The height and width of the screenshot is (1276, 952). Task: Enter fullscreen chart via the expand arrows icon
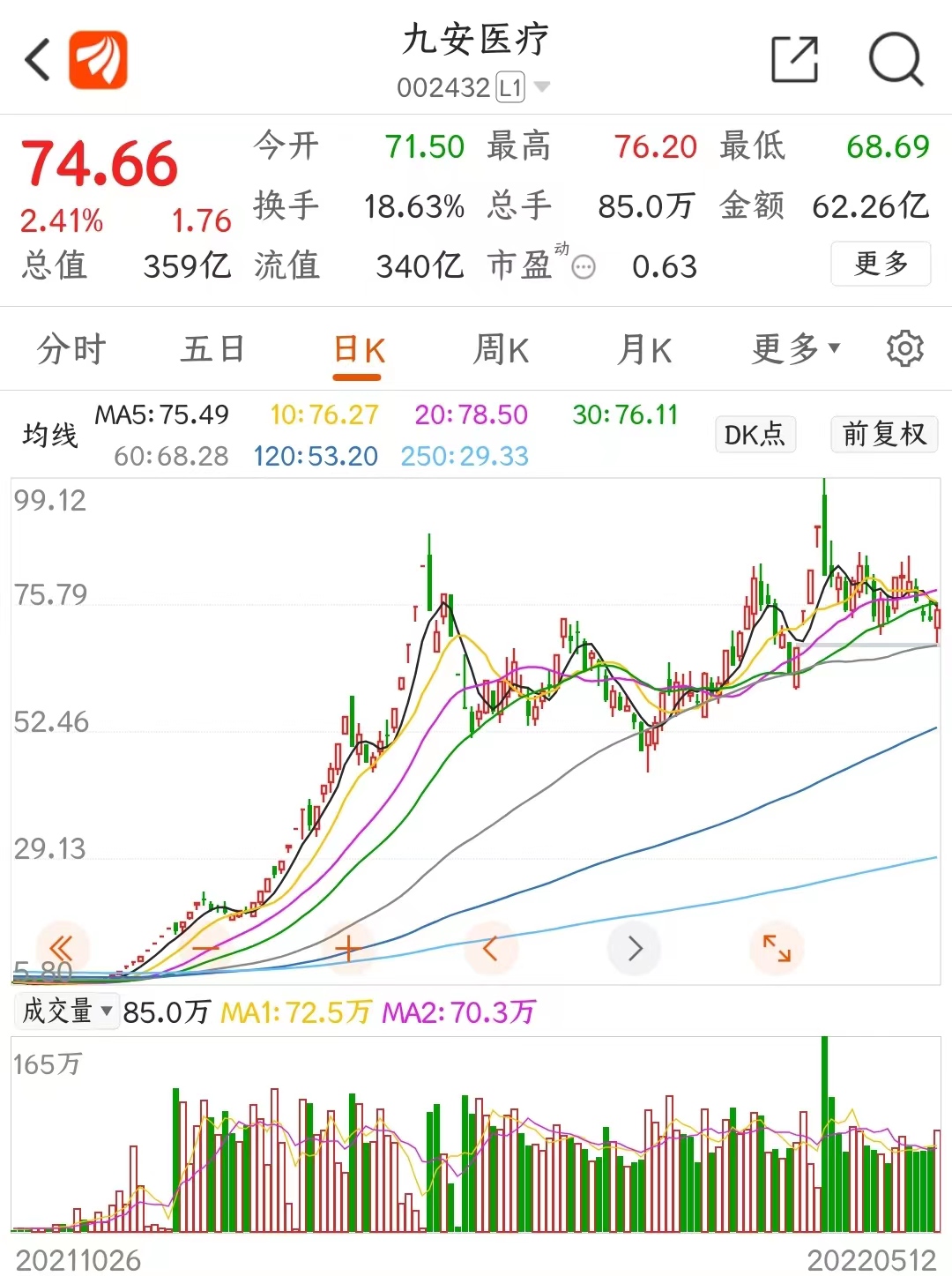point(775,949)
